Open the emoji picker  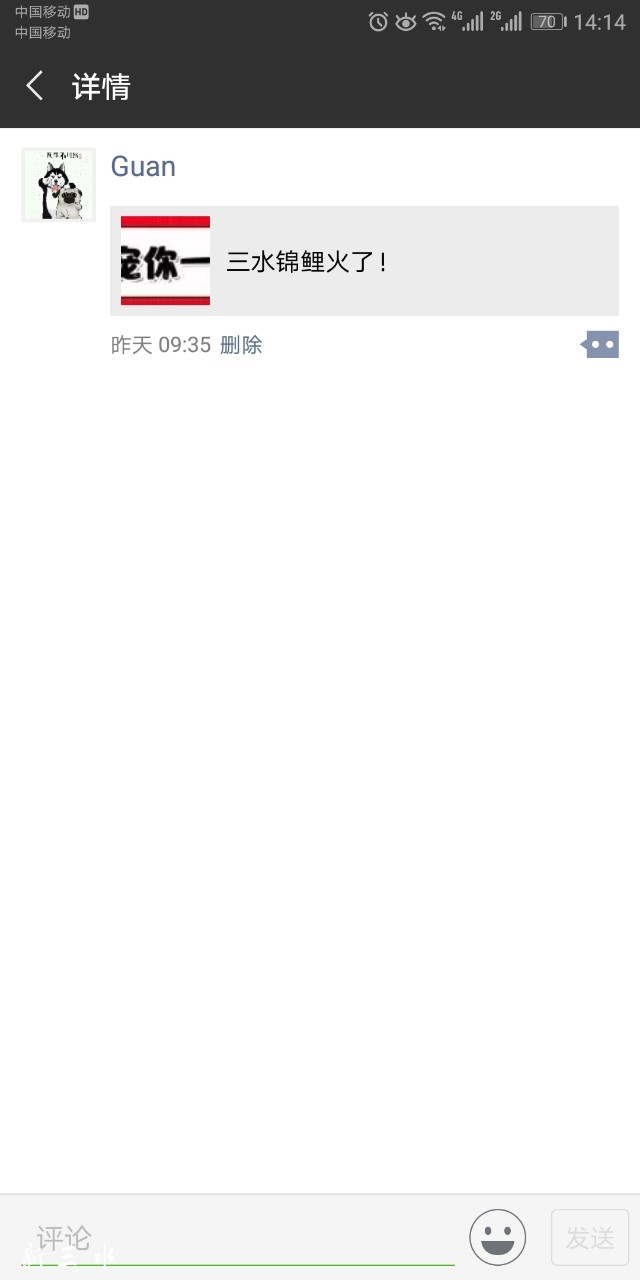pyautogui.click(x=497, y=1237)
